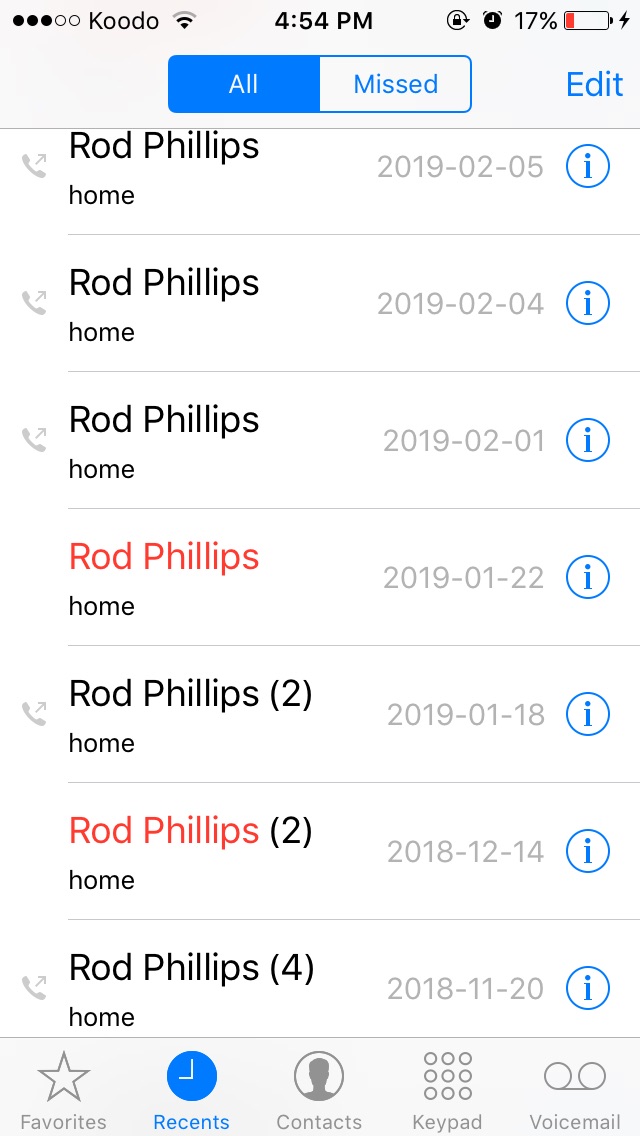Show info for 2018-12-14 missed calls
The width and height of the screenshot is (640, 1136).
(x=588, y=851)
